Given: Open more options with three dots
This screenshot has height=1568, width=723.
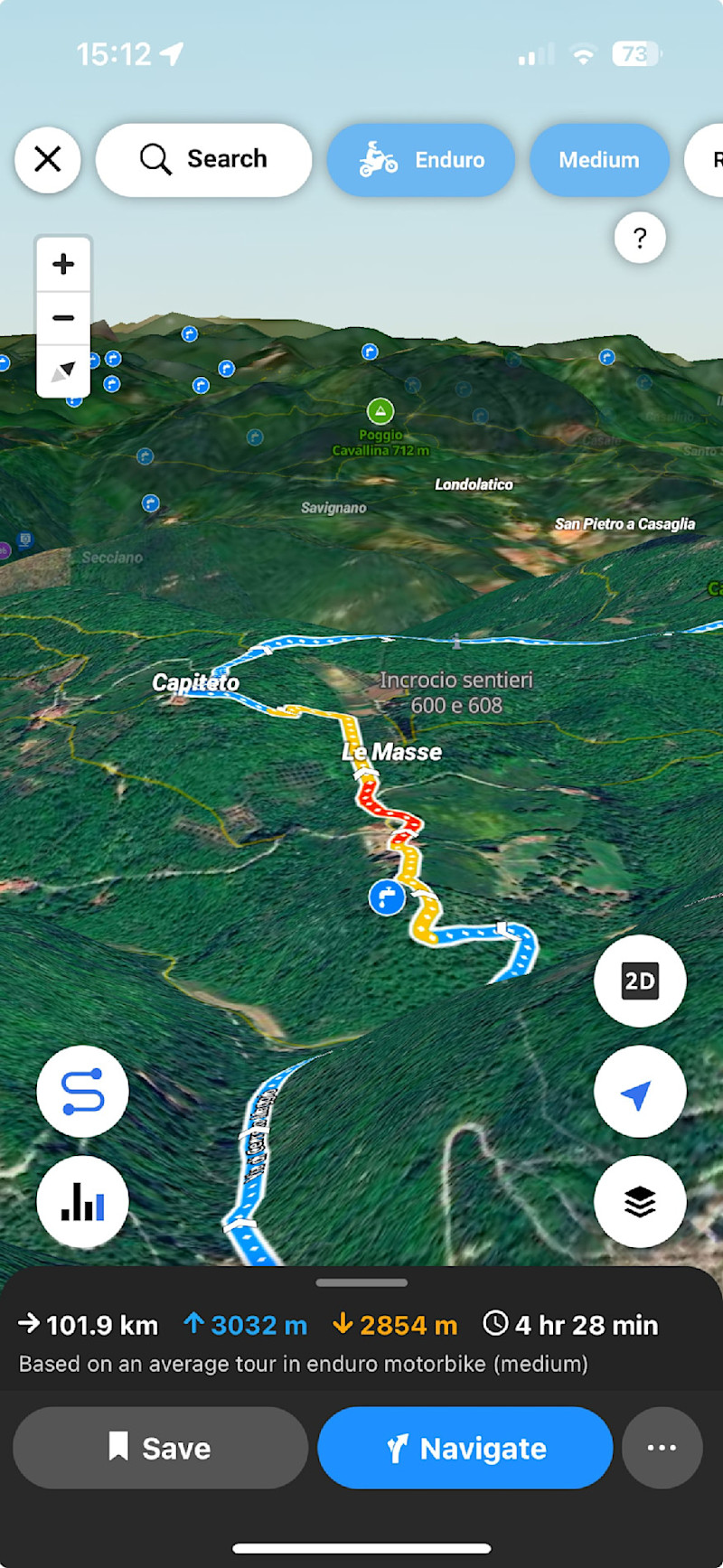Looking at the screenshot, I should pyautogui.click(x=662, y=1448).
